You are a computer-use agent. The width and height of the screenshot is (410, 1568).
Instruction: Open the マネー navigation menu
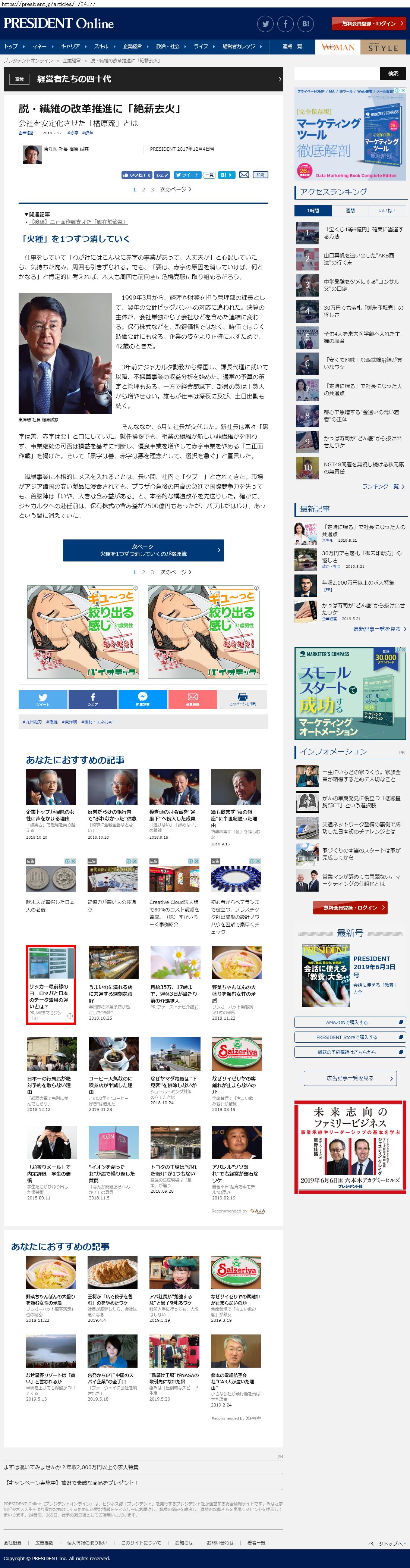point(41,46)
